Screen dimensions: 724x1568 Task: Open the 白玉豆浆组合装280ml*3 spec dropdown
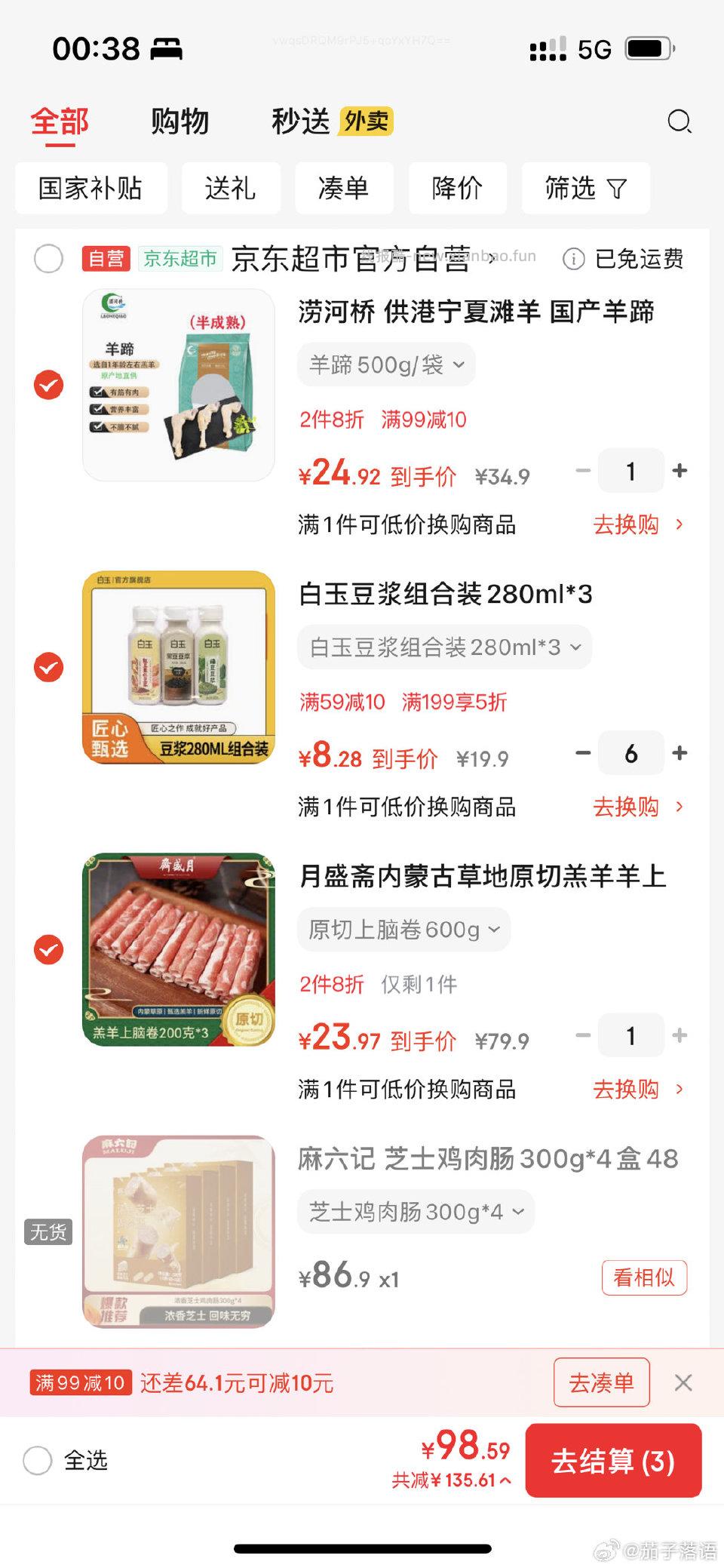coord(444,647)
